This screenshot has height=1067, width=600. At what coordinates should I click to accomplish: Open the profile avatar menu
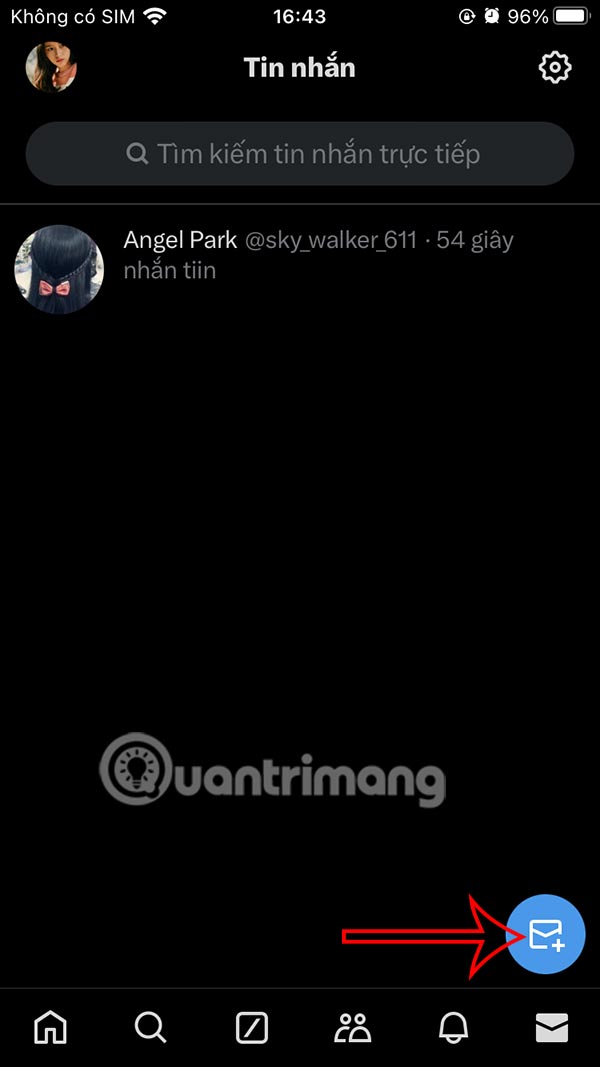pyautogui.click(x=51, y=68)
